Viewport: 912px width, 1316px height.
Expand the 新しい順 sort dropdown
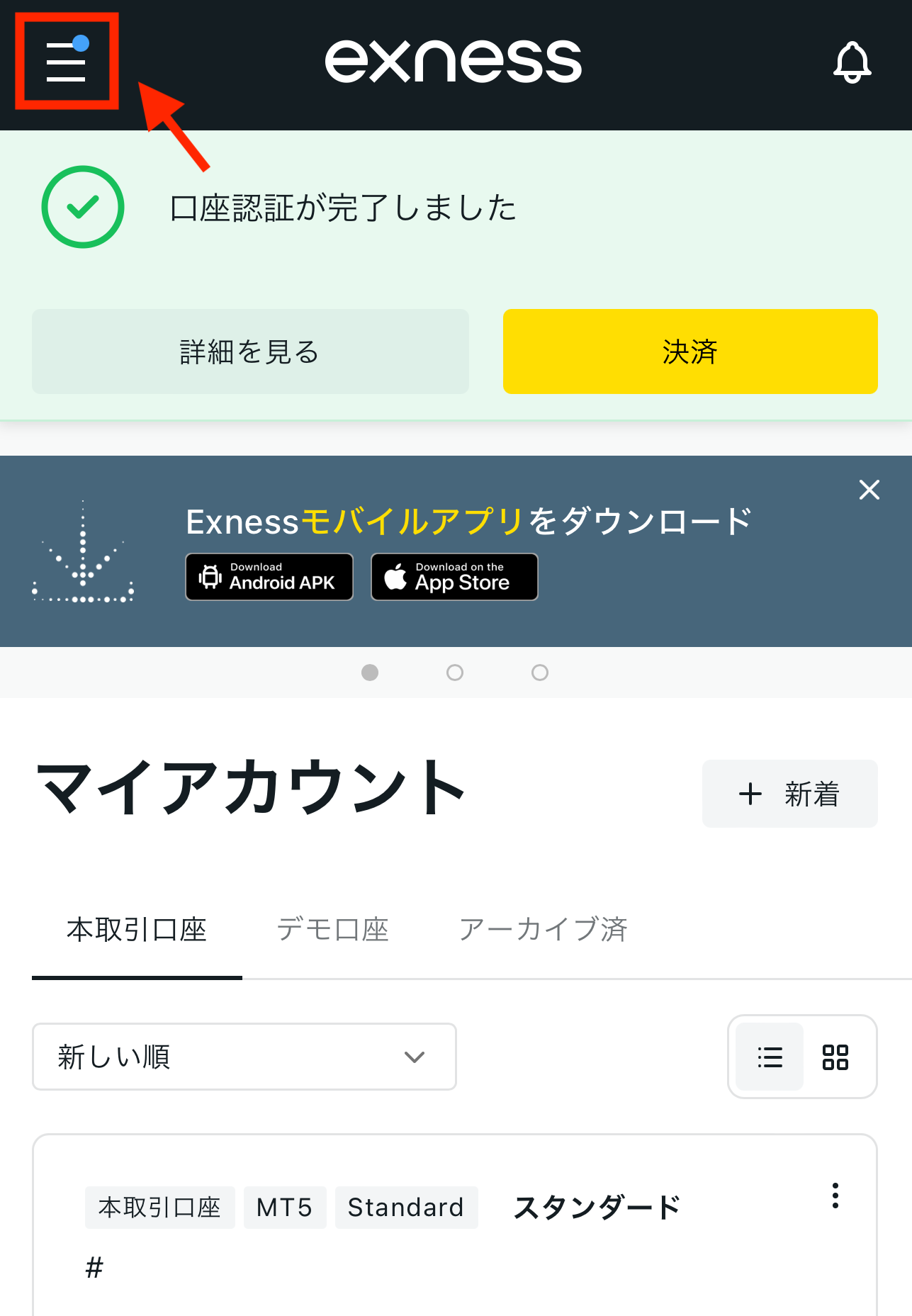244,1057
